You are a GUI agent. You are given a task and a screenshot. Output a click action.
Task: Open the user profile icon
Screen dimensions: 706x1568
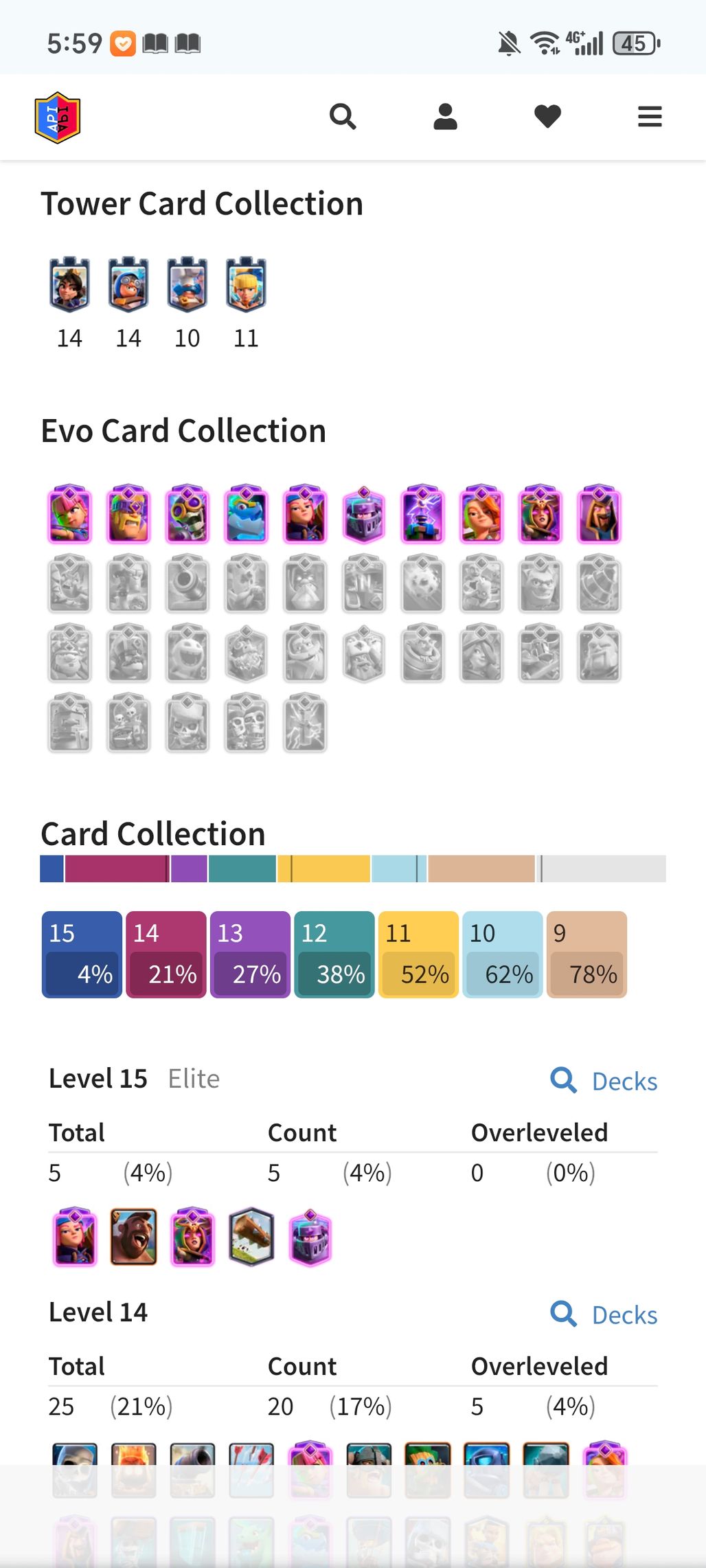click(445, 117)
